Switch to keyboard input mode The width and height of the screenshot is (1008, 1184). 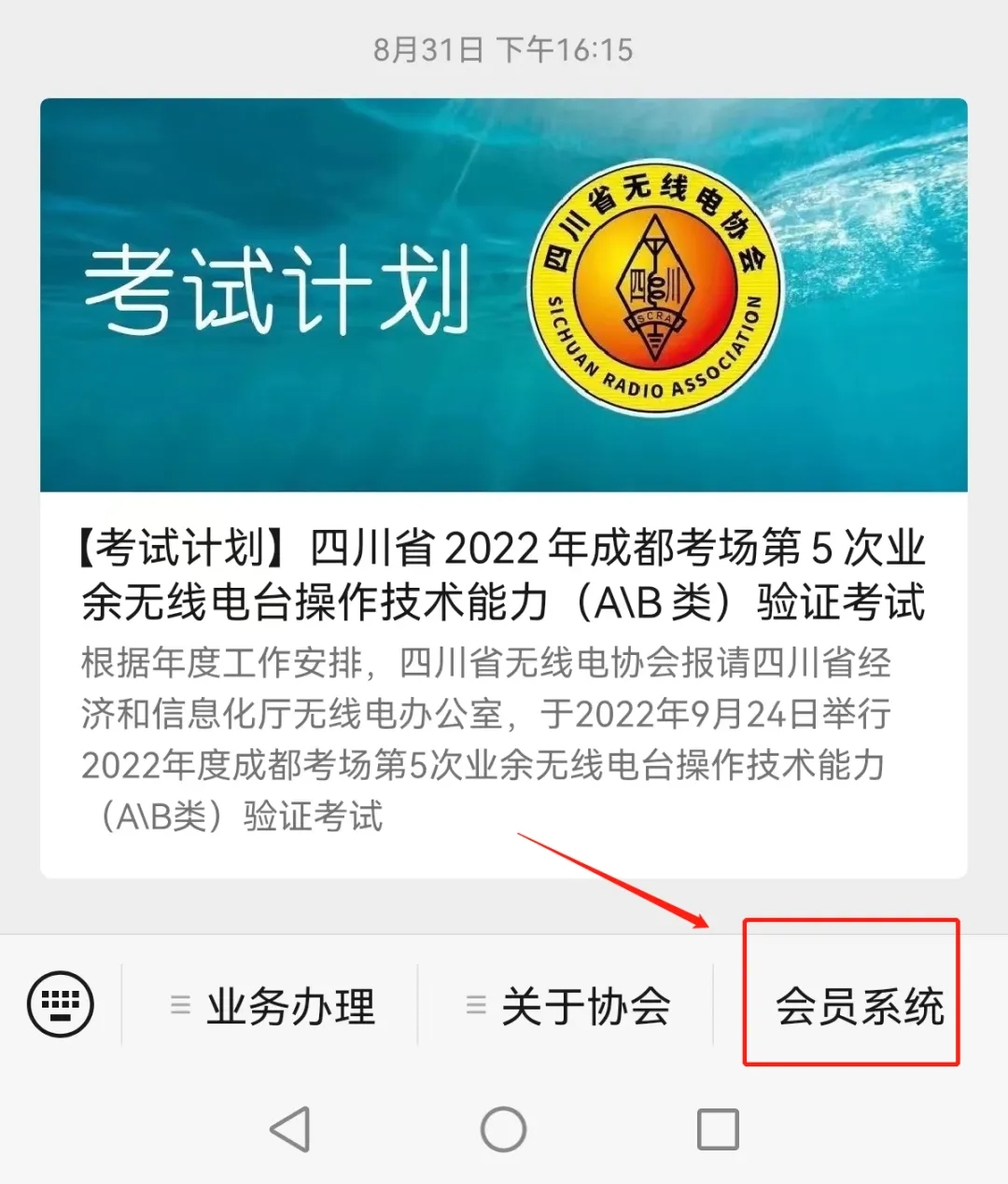click(x=61, y=1005)
